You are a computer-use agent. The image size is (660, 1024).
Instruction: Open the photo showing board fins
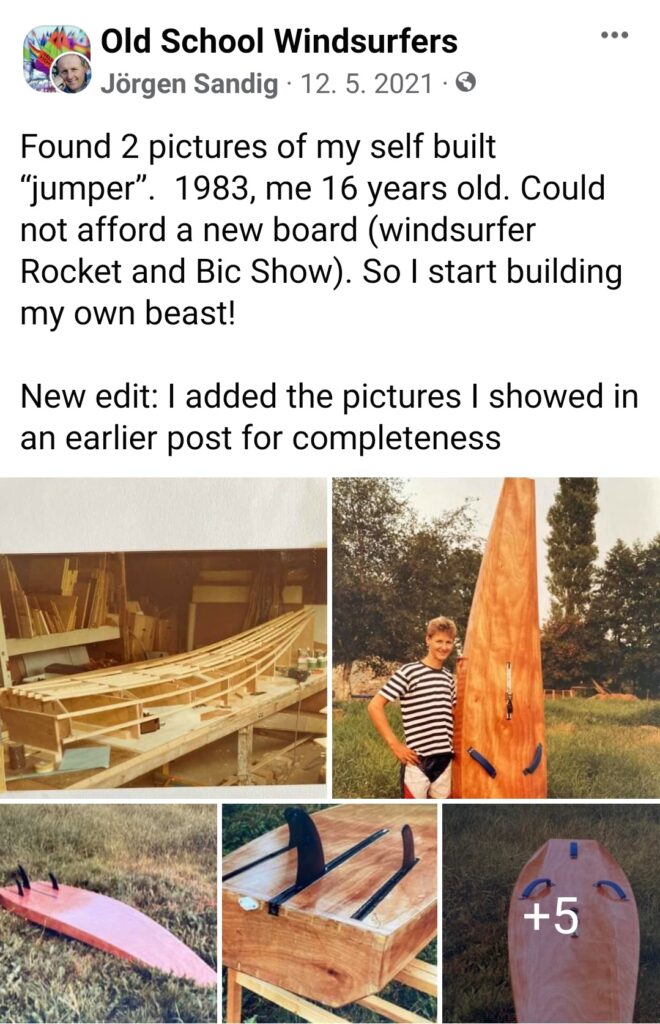point(329,913)
